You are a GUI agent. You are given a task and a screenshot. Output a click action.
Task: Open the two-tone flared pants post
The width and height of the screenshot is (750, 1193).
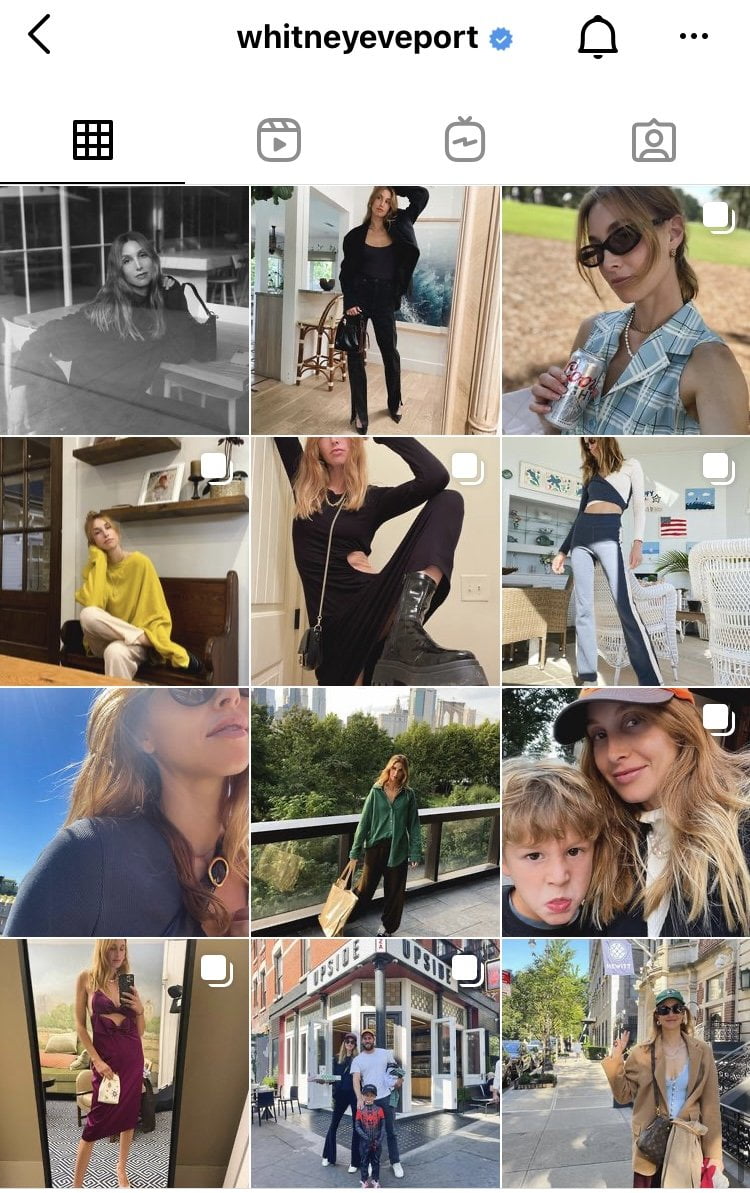point(626,560)
